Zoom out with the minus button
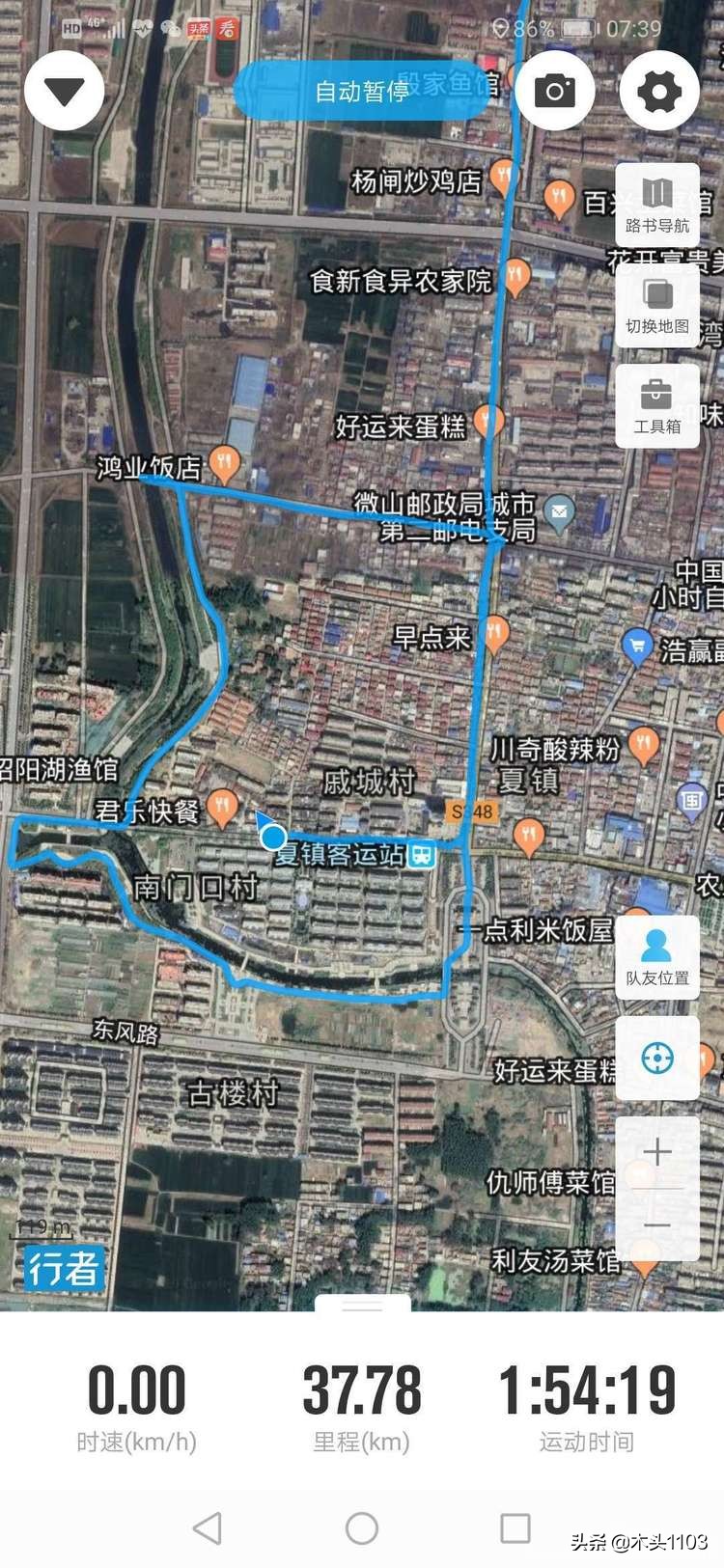Viewport: 724px width, 1568px height. click(x=657, y=1224)
